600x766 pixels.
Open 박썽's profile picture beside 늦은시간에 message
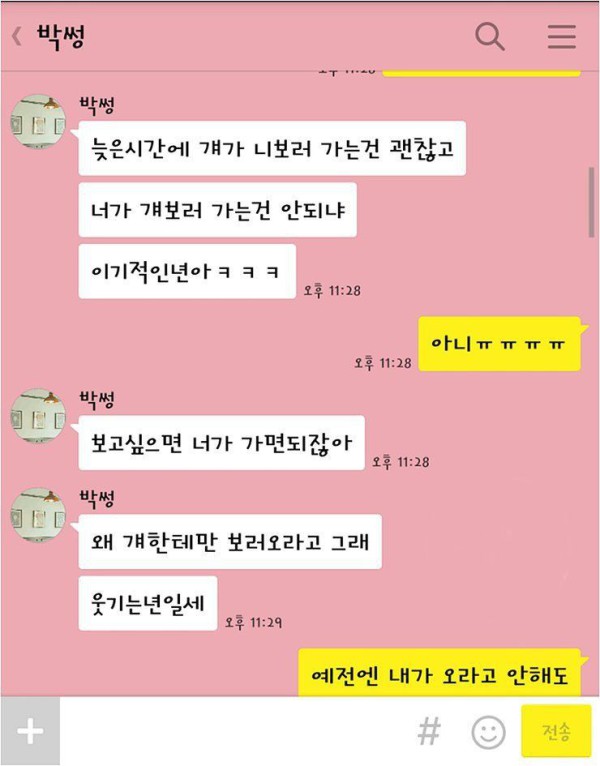point(38,122)
